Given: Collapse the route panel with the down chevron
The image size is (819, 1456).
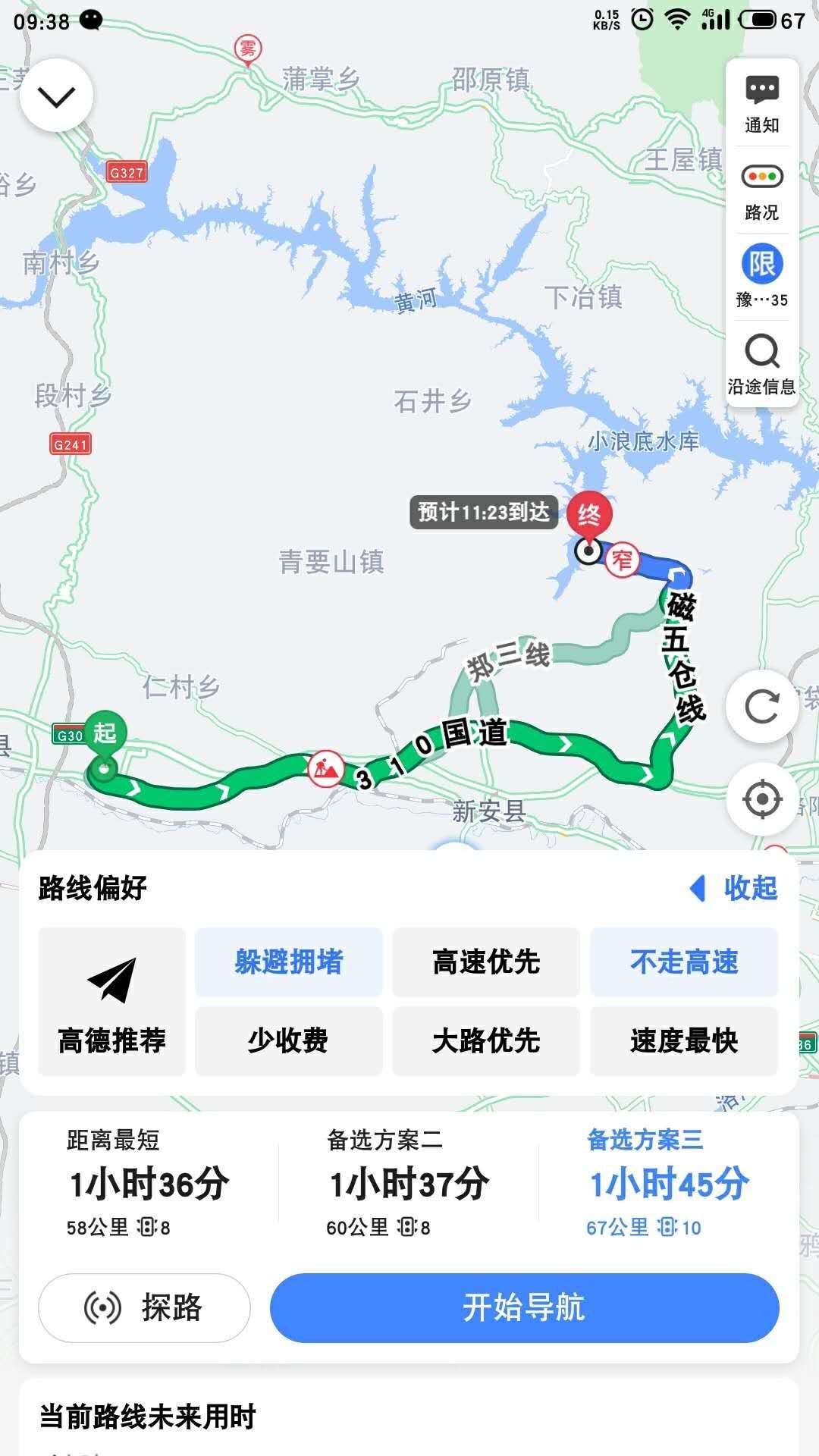Looking at the screenshot, I should [57, 96].
